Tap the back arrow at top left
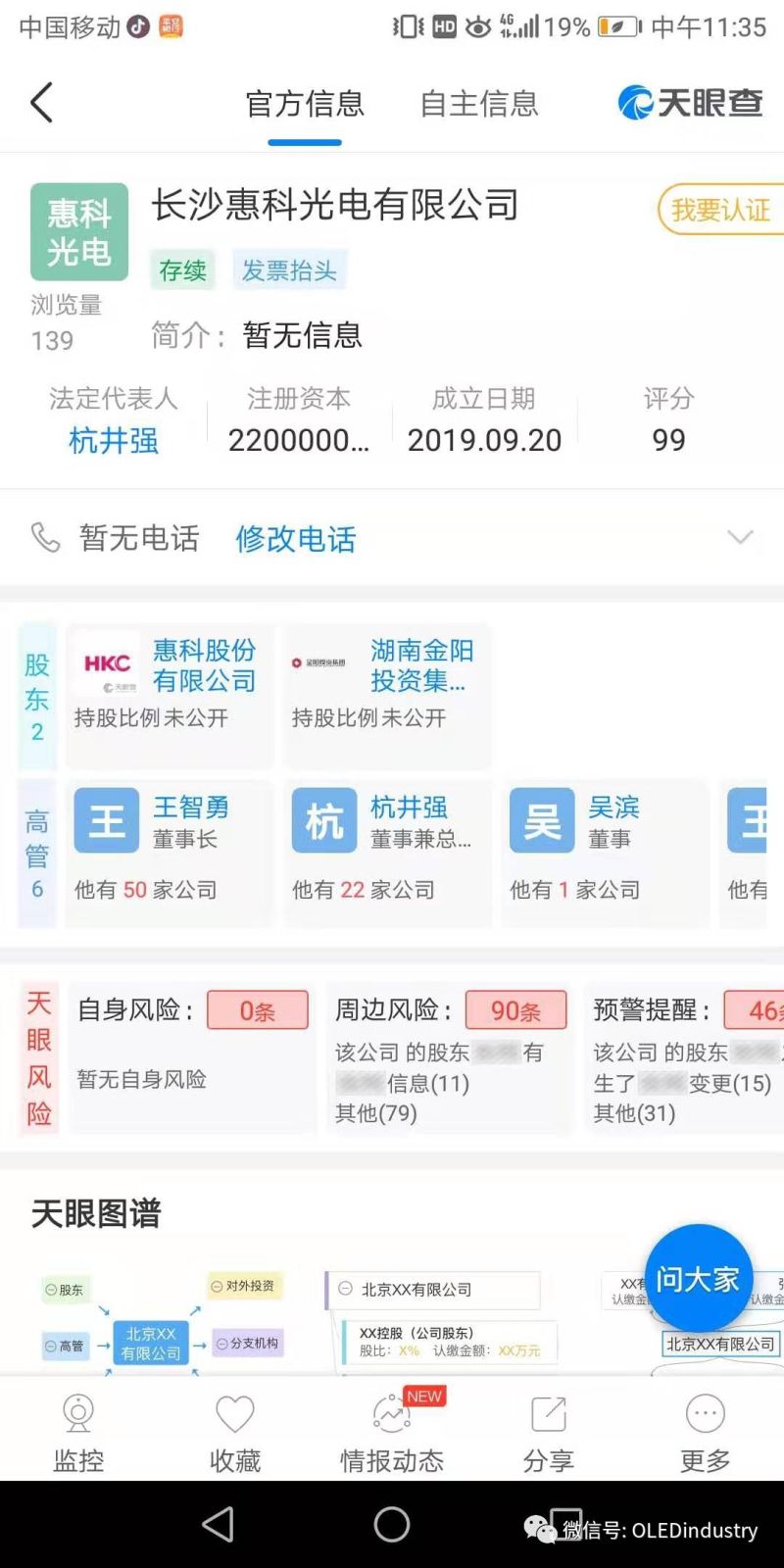Viewport: 784px width, 1568px height. click(x=41, y=102)
